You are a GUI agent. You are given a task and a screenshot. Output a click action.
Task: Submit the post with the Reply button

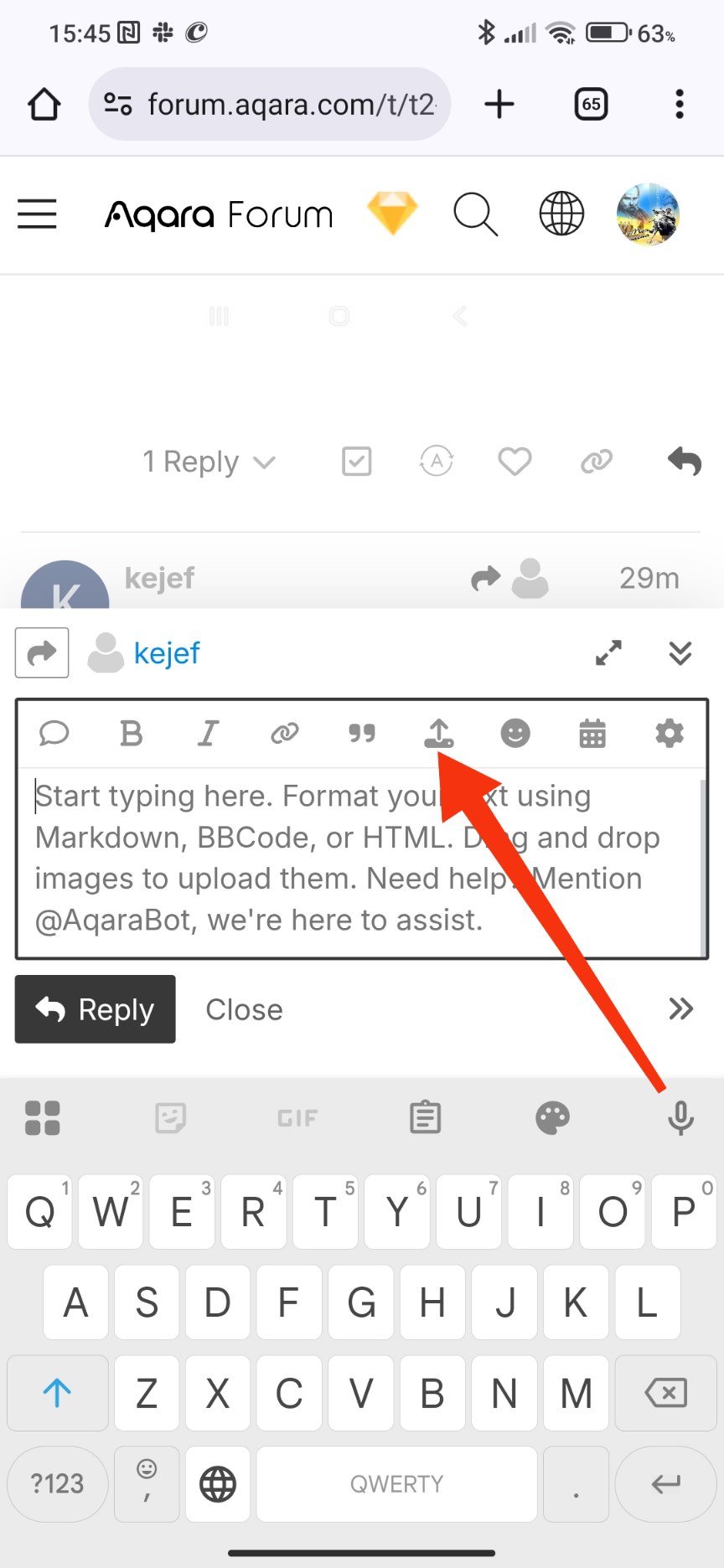tap(96, 1009)
